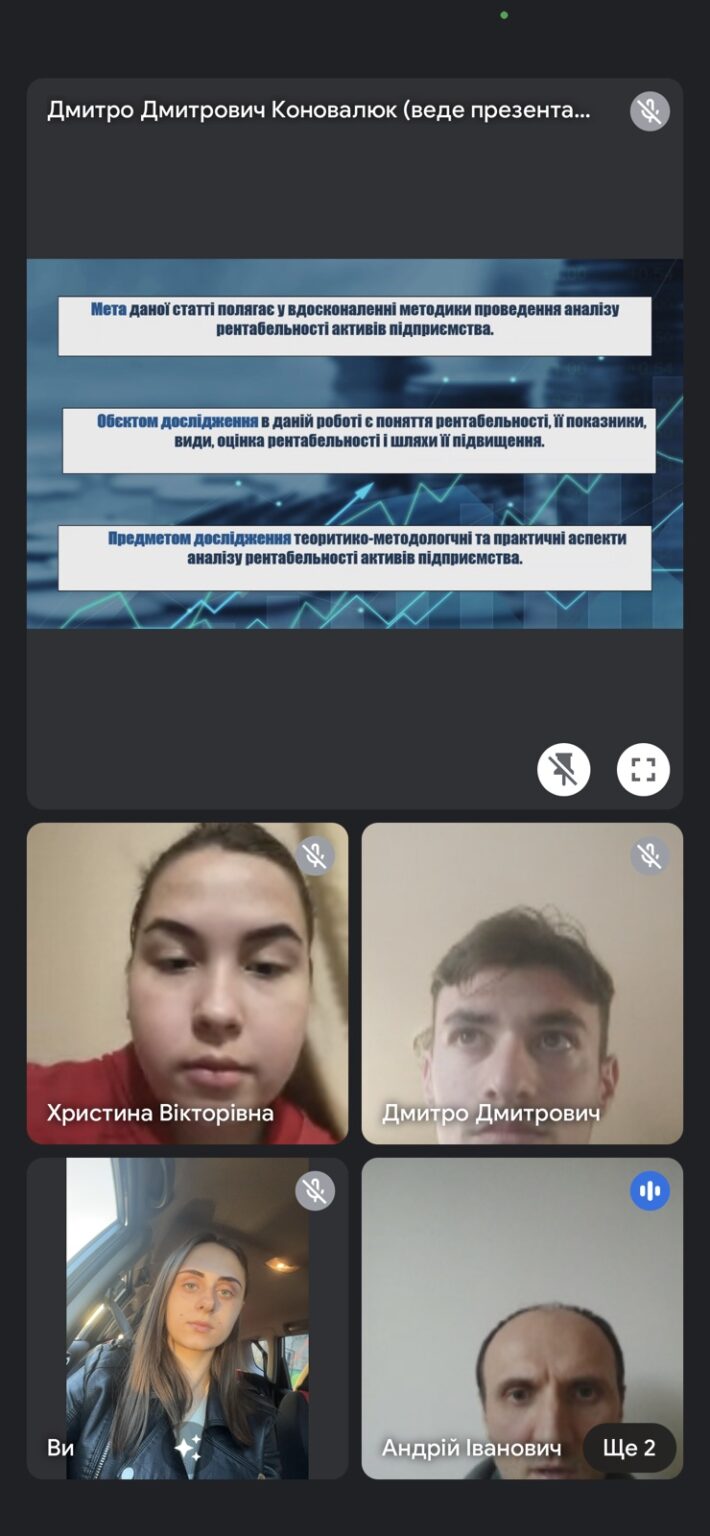Show the other participants via Ще 2
This screenshot has width=710, height=1536.
point(630,1447)
